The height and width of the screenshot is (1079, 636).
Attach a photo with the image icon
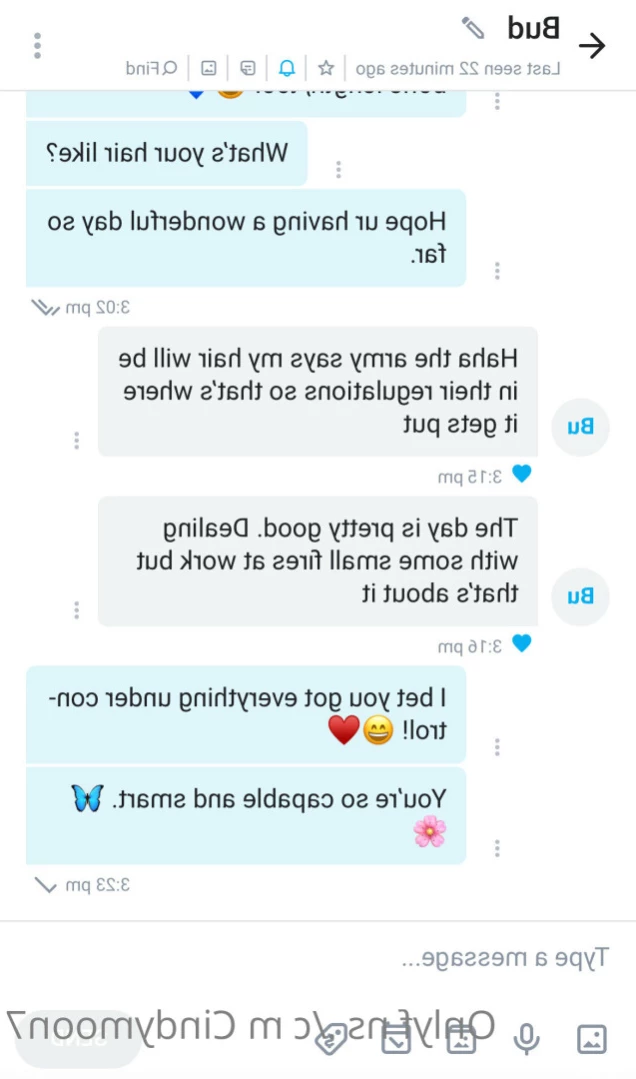click(592, 1040)
